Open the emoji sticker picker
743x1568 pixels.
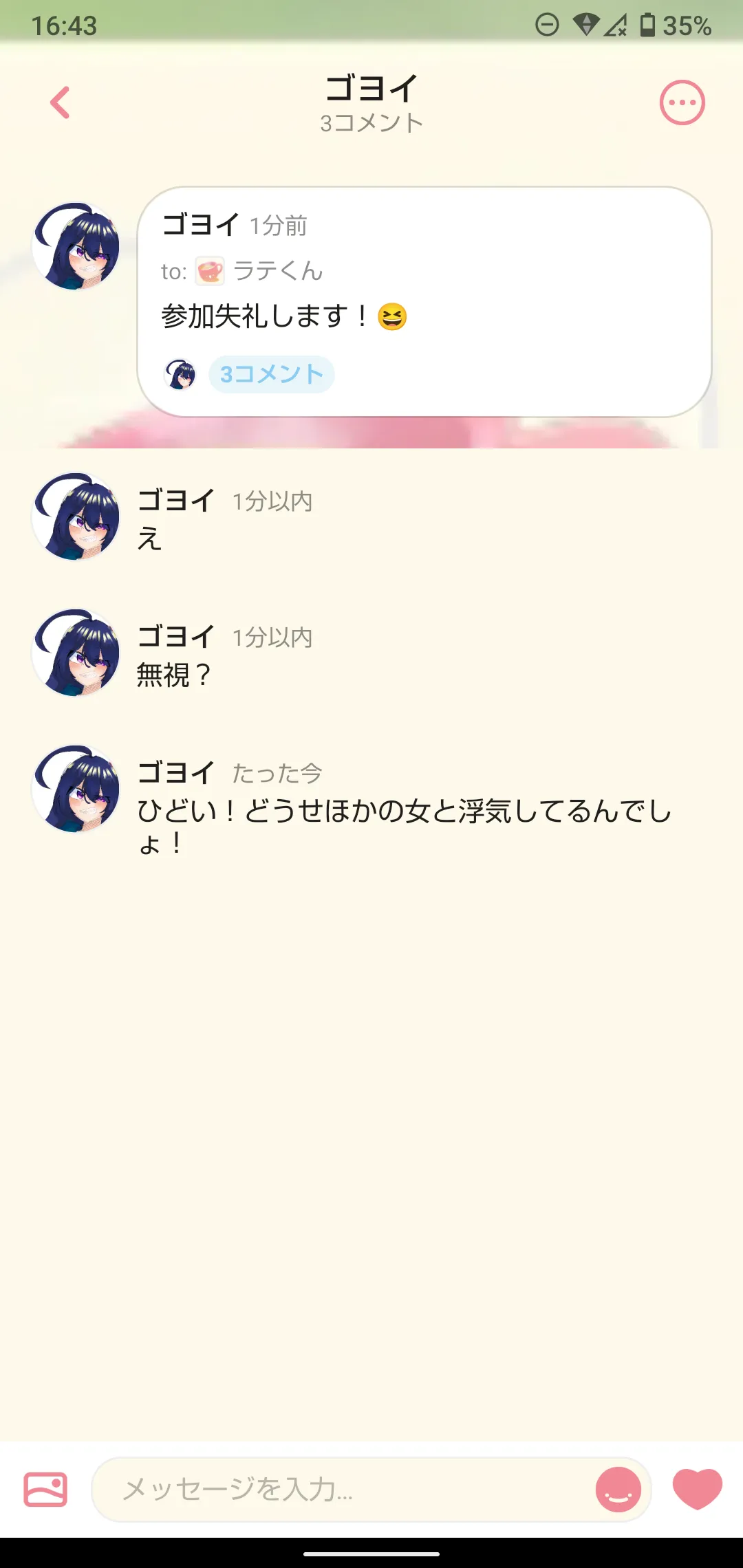618,1490
